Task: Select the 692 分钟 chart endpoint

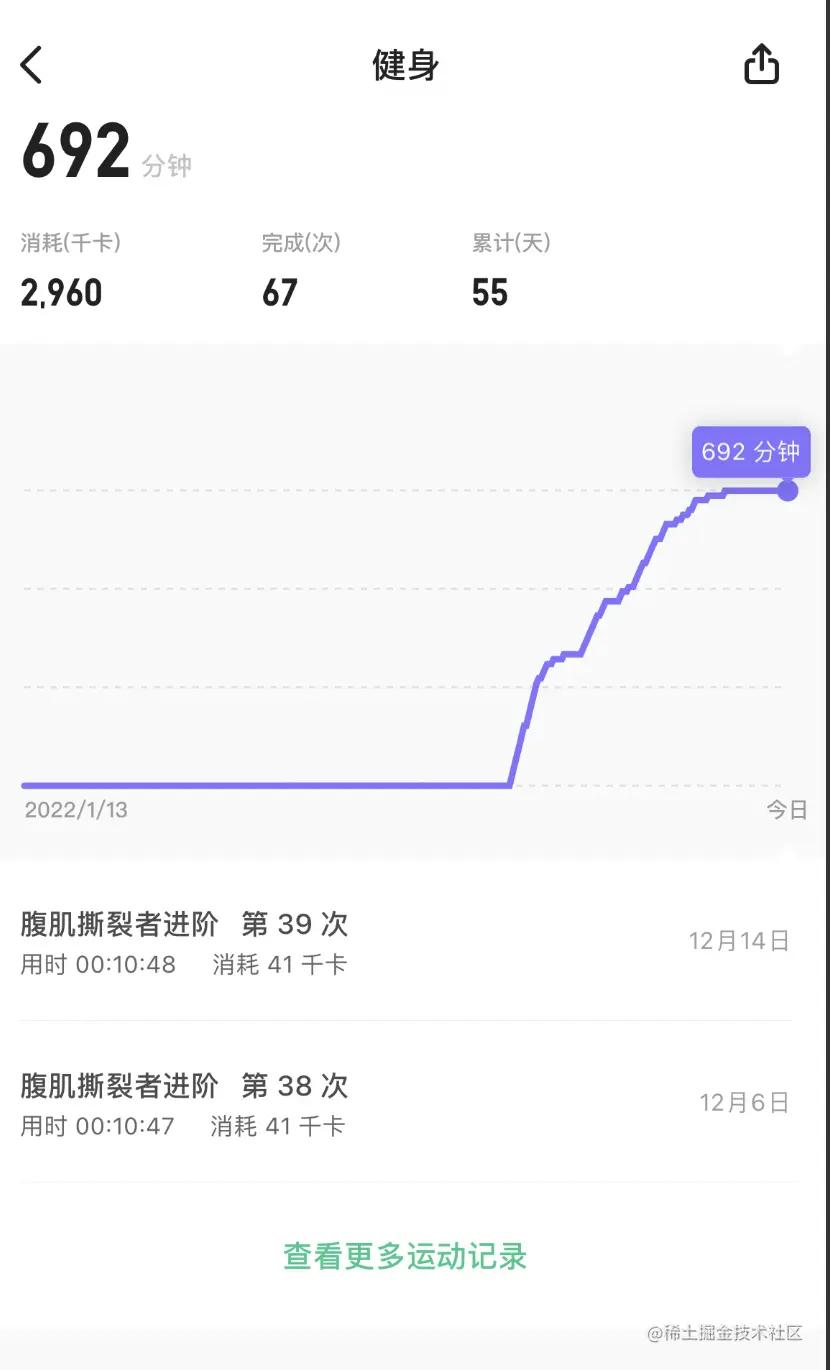Action: (788, 490)
